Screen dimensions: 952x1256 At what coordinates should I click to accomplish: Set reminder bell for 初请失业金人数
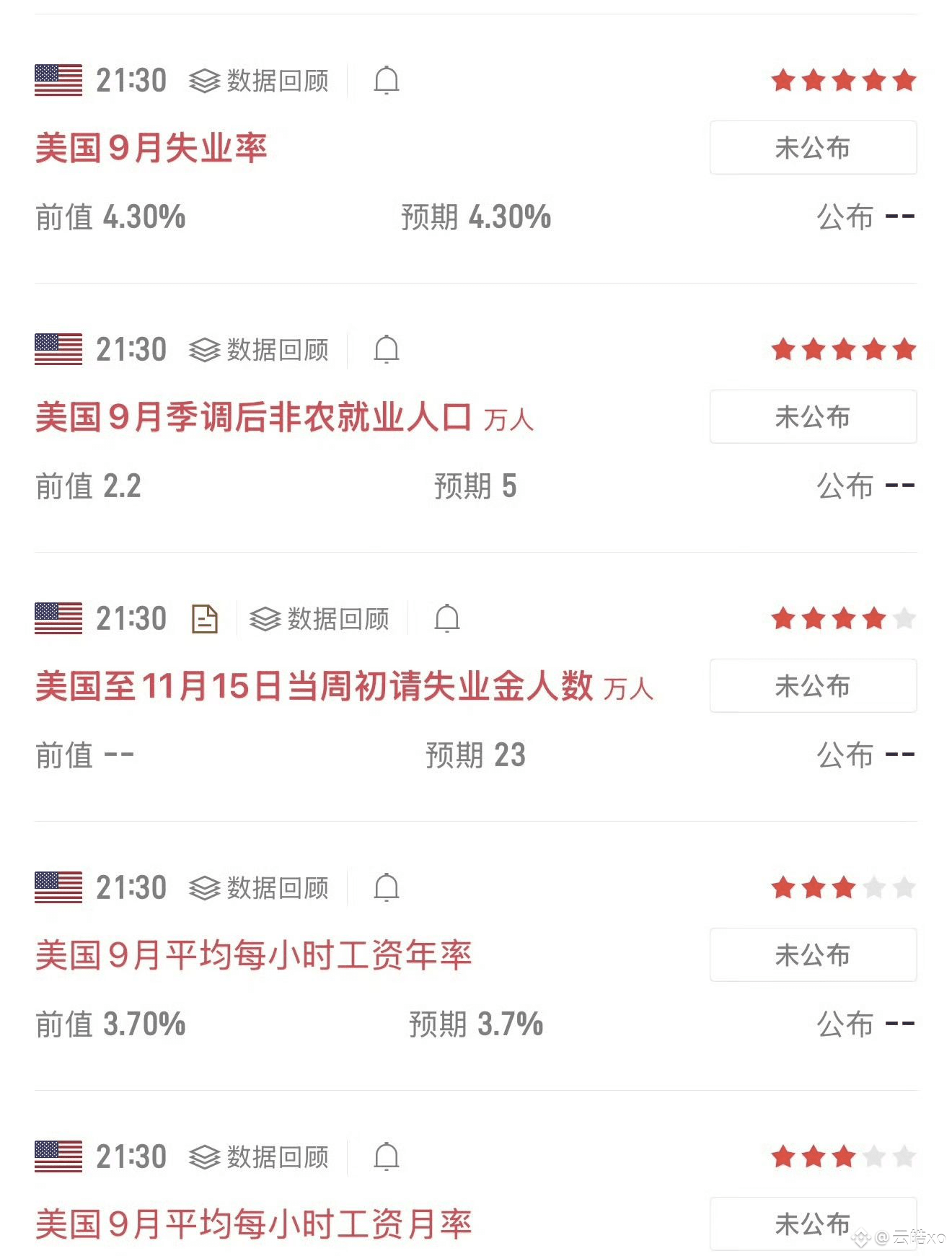coord(447,618)
